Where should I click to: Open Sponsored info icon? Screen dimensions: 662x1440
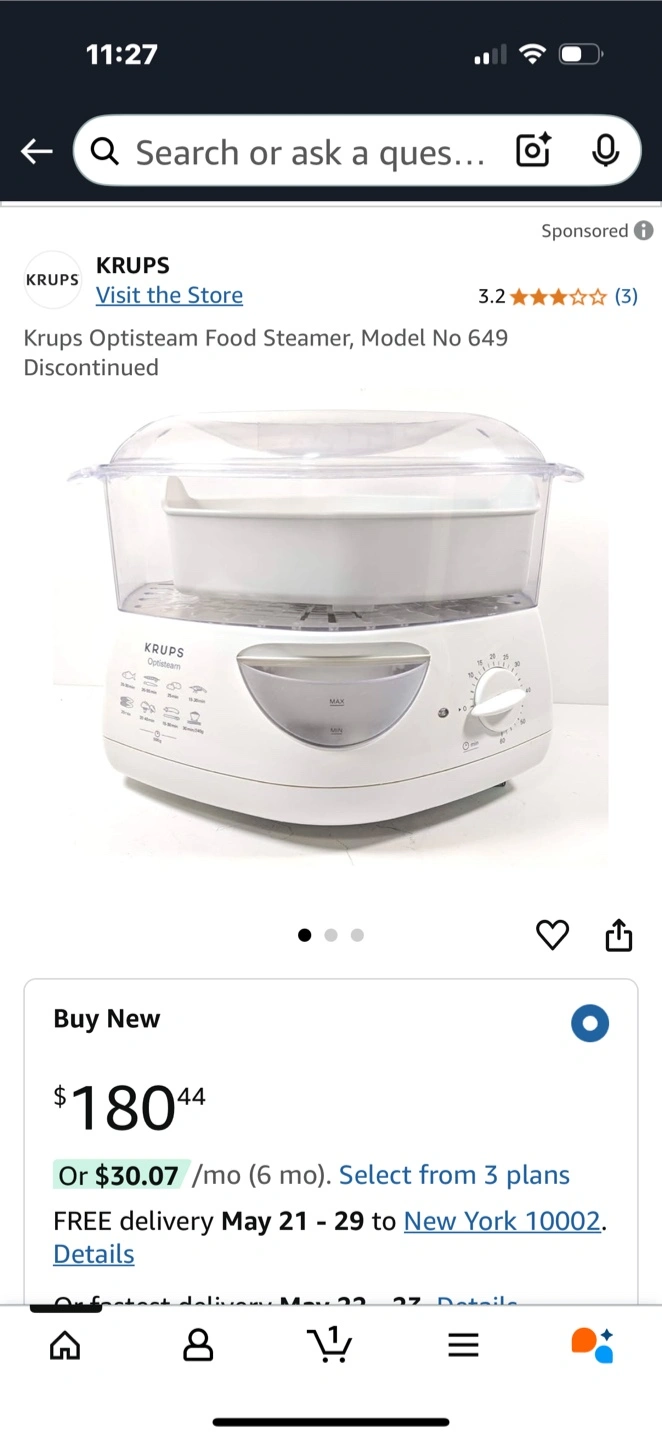pyautogui.click(x=644, y=231)
